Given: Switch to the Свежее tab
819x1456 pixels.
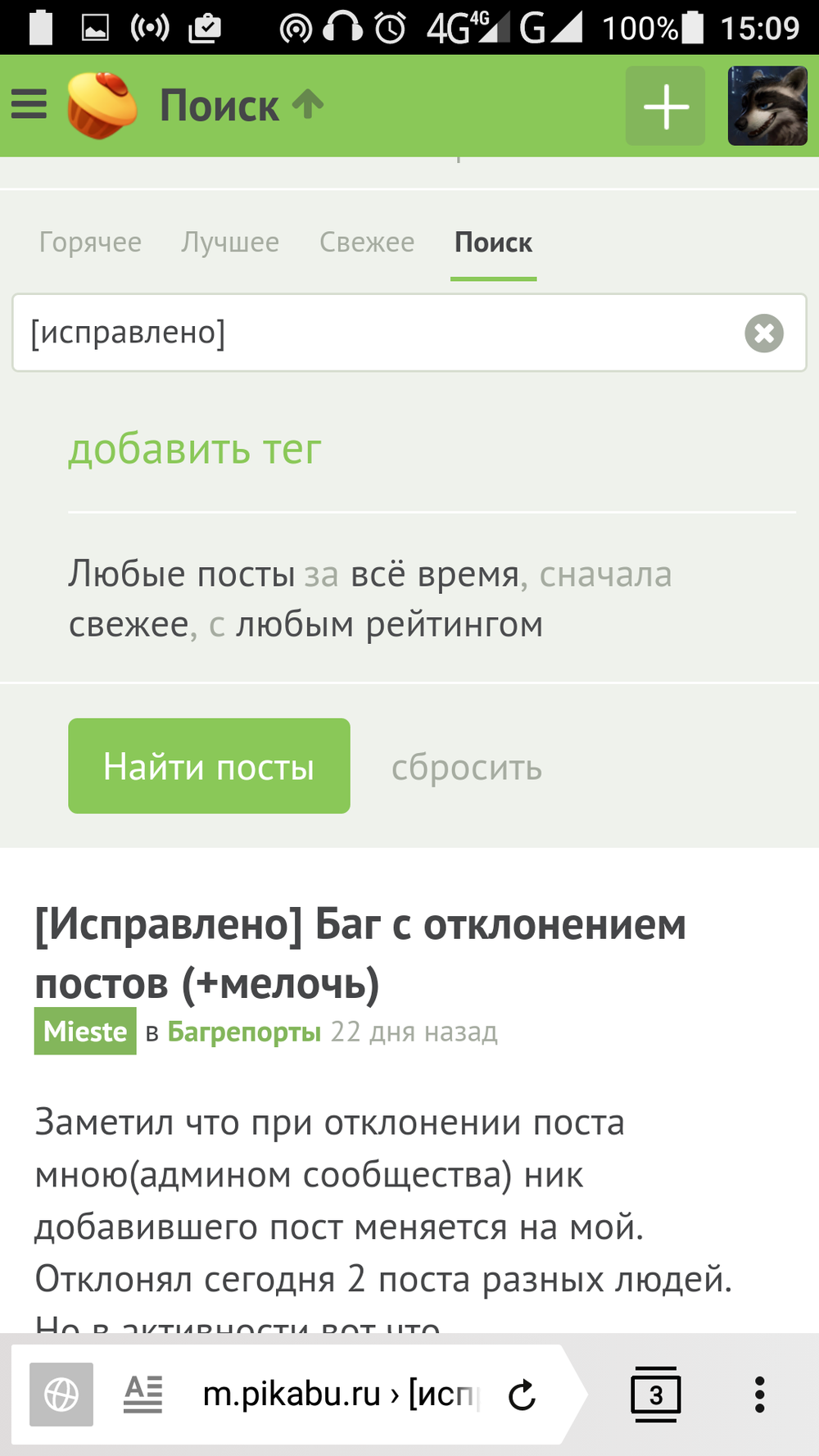Looking at the screenshot, I should click(x=367, y=243).
